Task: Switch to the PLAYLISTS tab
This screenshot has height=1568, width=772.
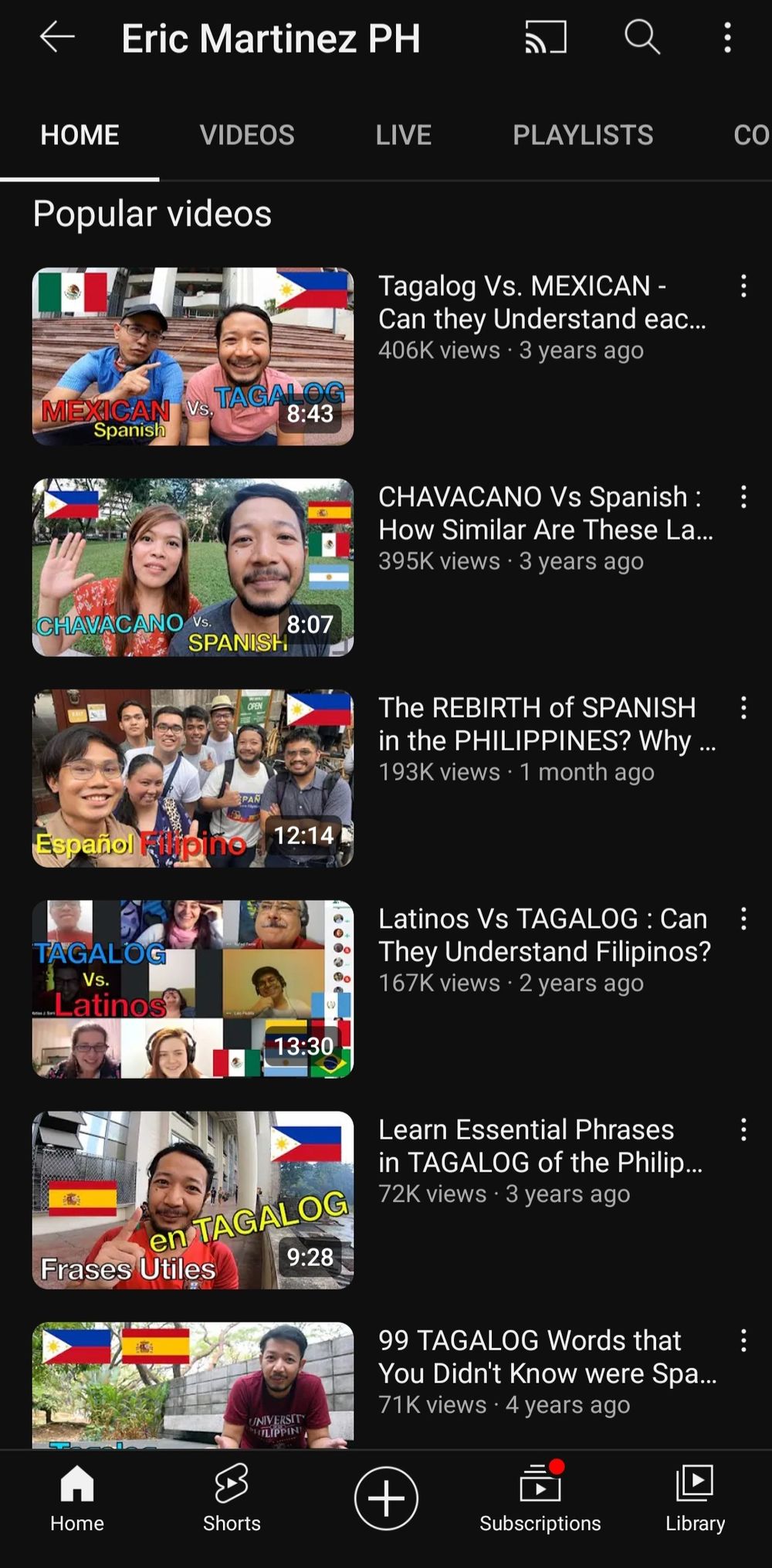Action: pyautogui.click(x=583, y=135)
